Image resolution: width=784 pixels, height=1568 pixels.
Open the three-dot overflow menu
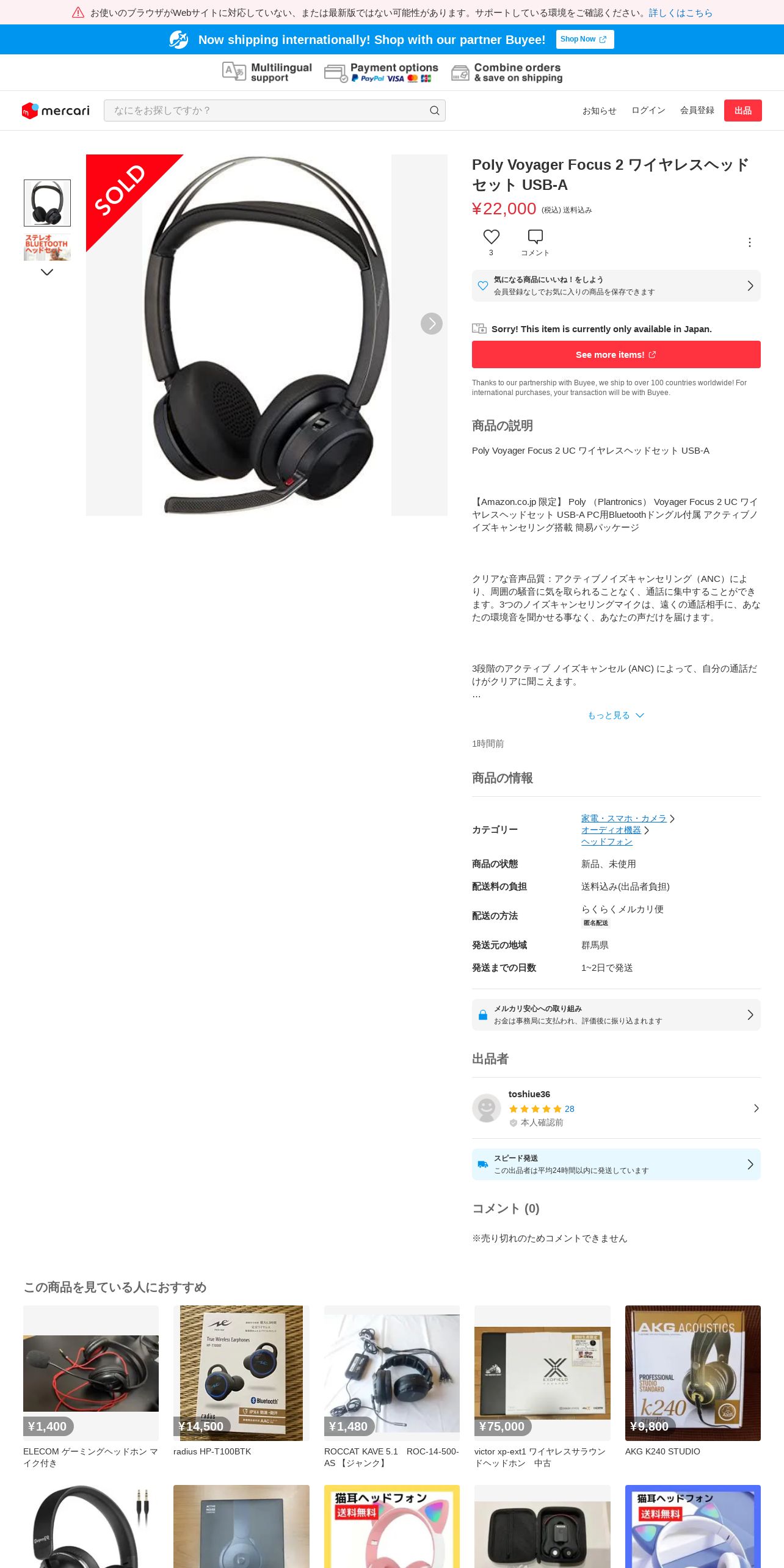tap(749, 242)
